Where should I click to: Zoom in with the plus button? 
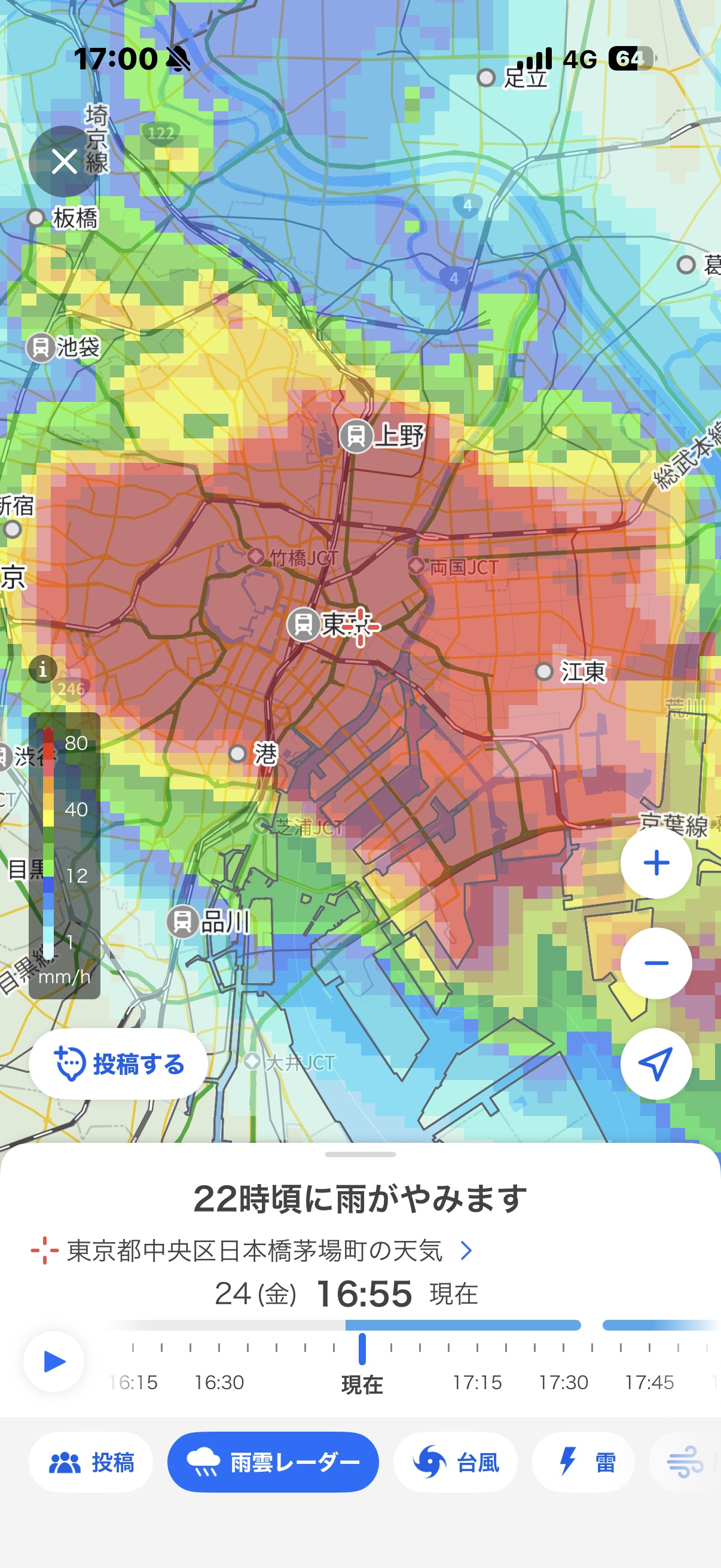656,862
